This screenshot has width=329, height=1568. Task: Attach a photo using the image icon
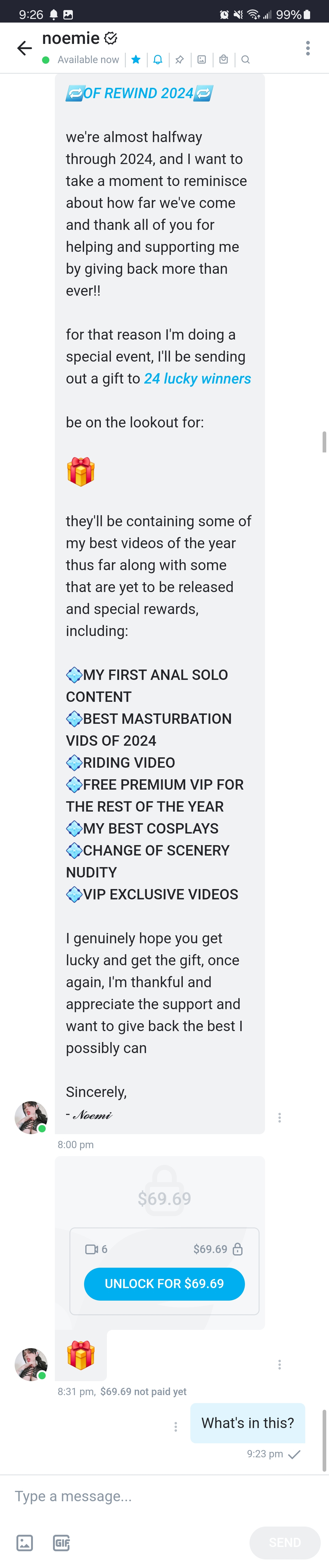[25, 1542]
